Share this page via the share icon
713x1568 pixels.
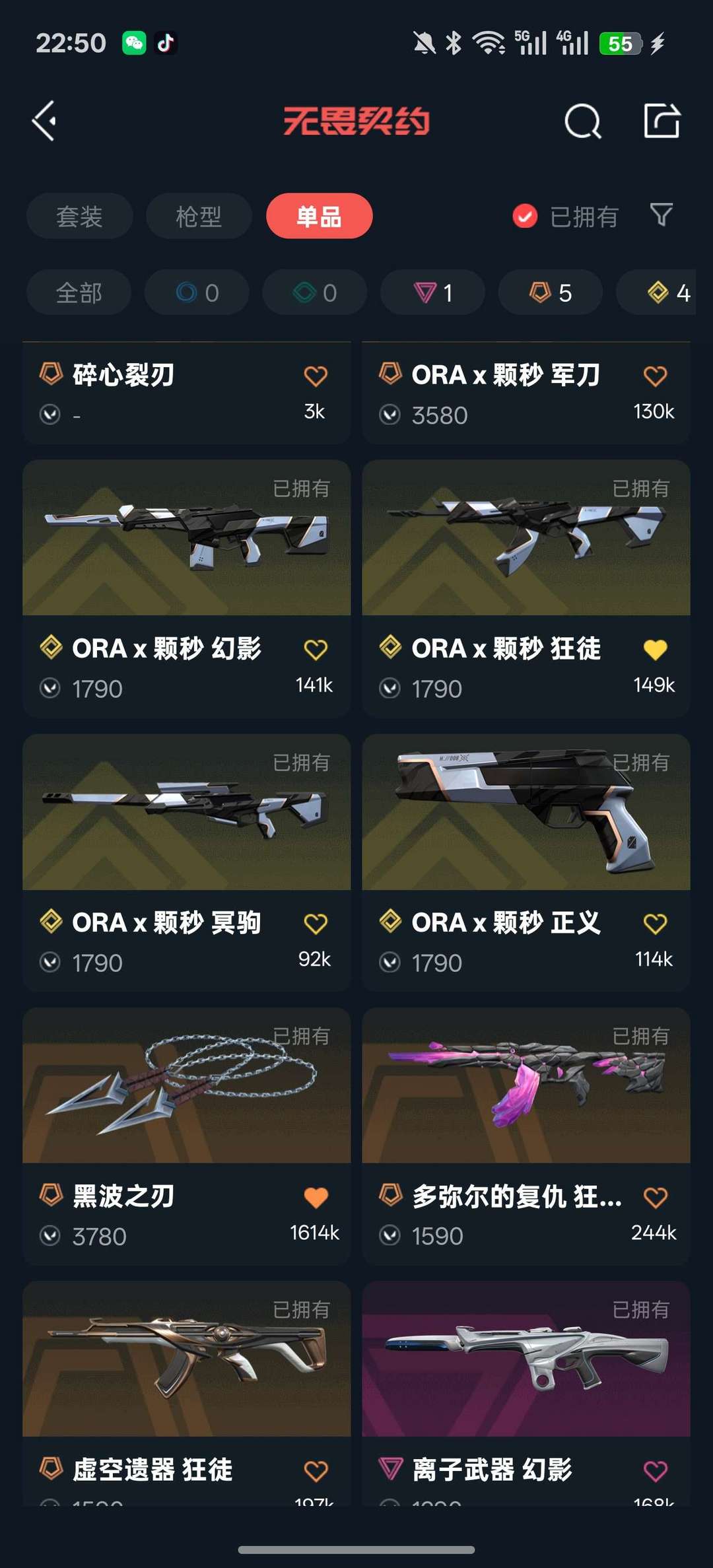click(662, 121)
